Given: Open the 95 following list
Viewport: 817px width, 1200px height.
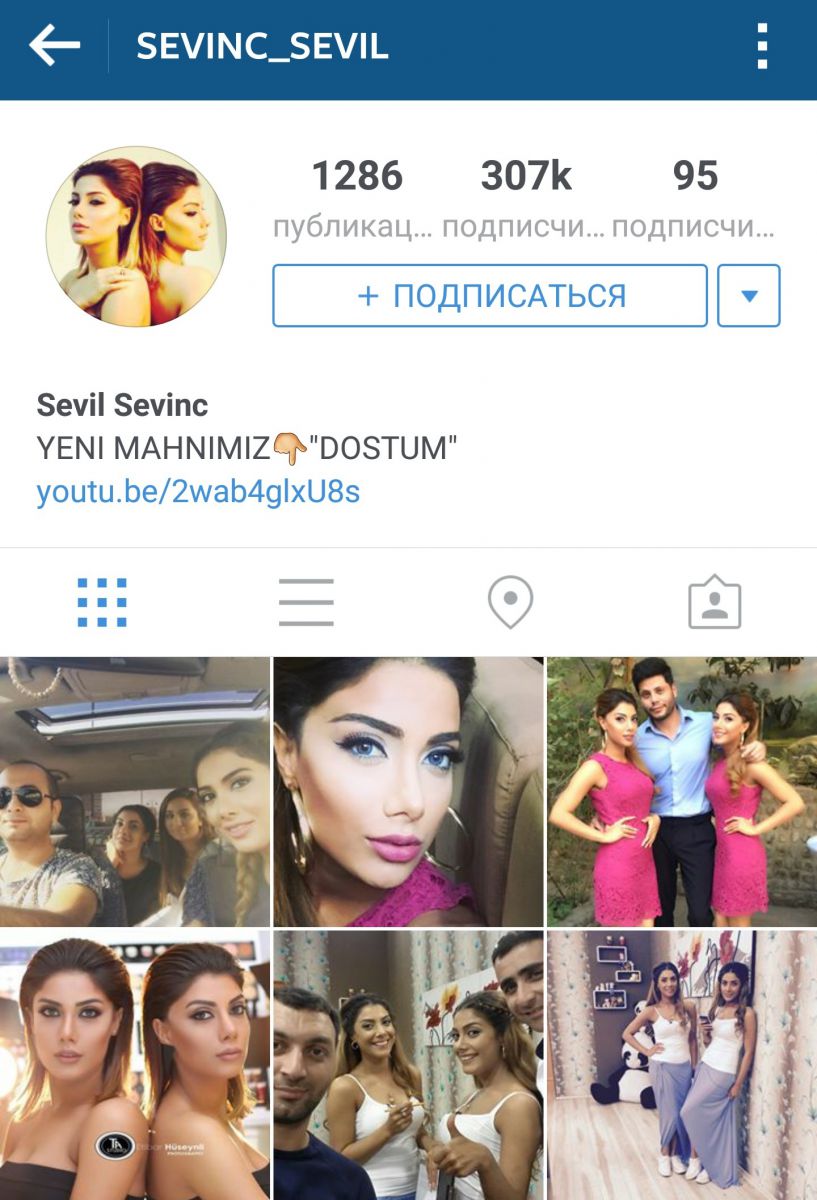Looking at the screenshot, I should coord(694,197).
